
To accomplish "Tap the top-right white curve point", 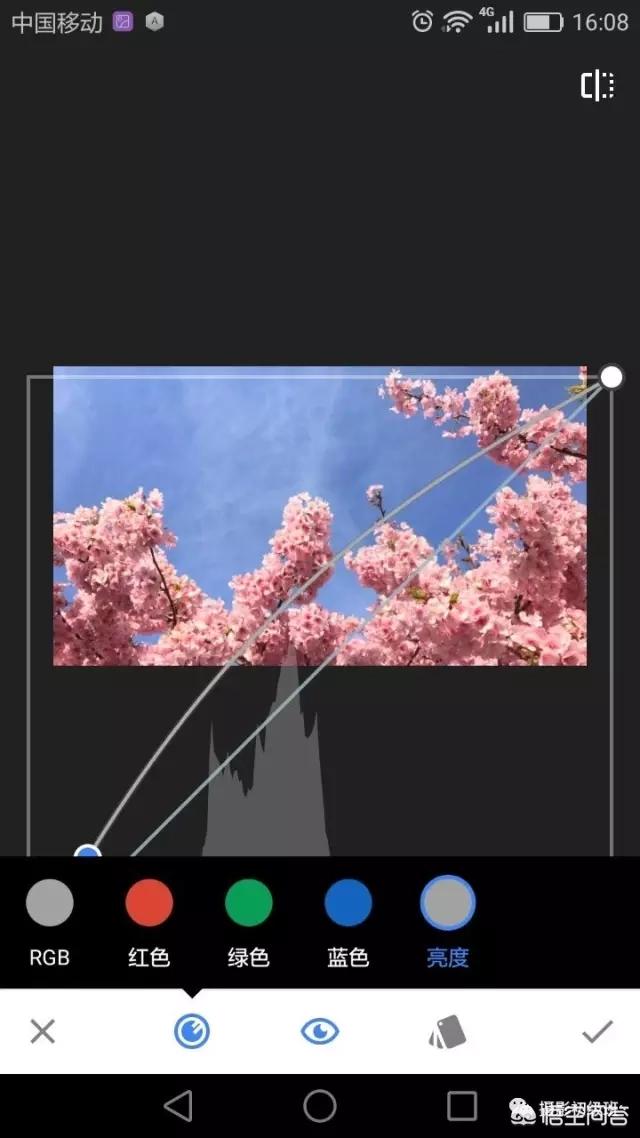I will coord(611,377).
